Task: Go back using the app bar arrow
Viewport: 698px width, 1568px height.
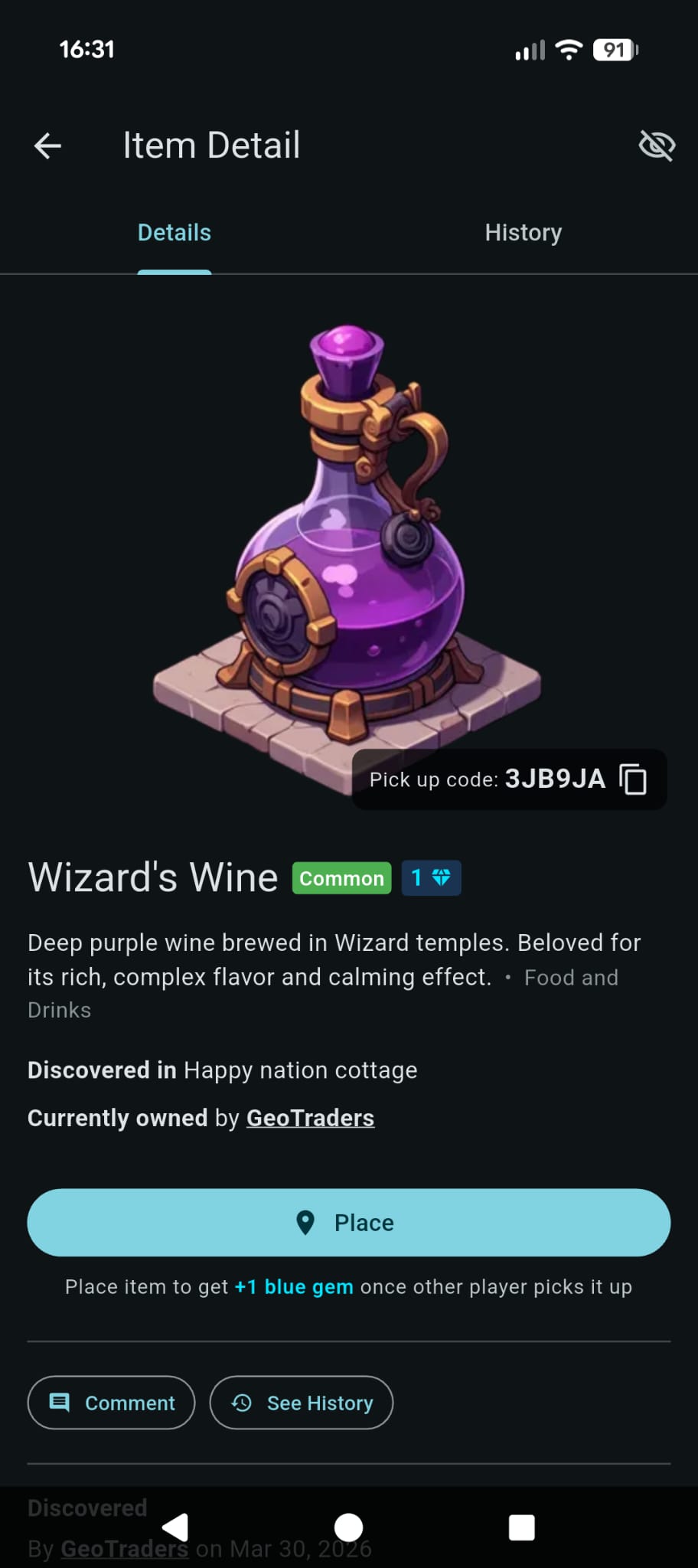Action: point(47,145)
